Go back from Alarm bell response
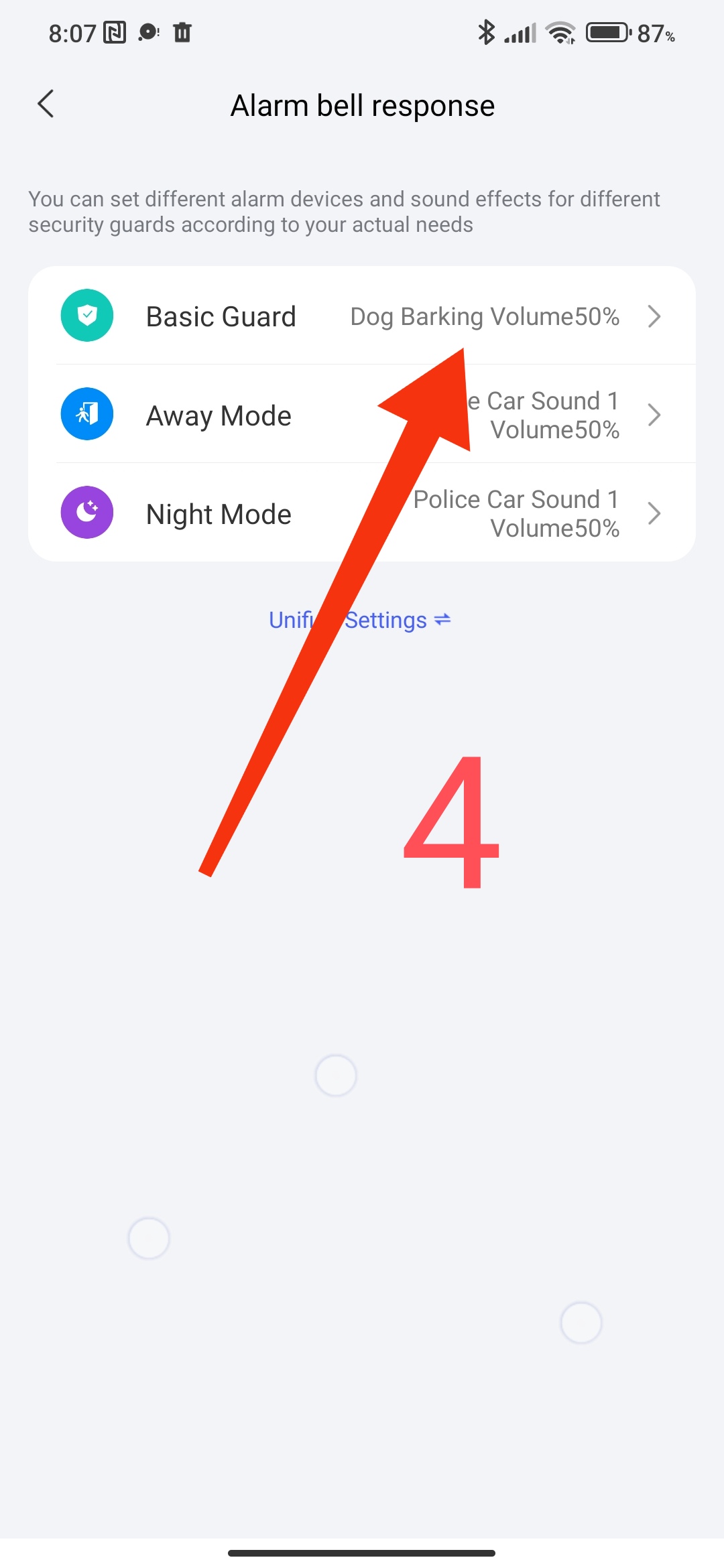Viewport: 724px width, 1568px height. tap(46, 105)
